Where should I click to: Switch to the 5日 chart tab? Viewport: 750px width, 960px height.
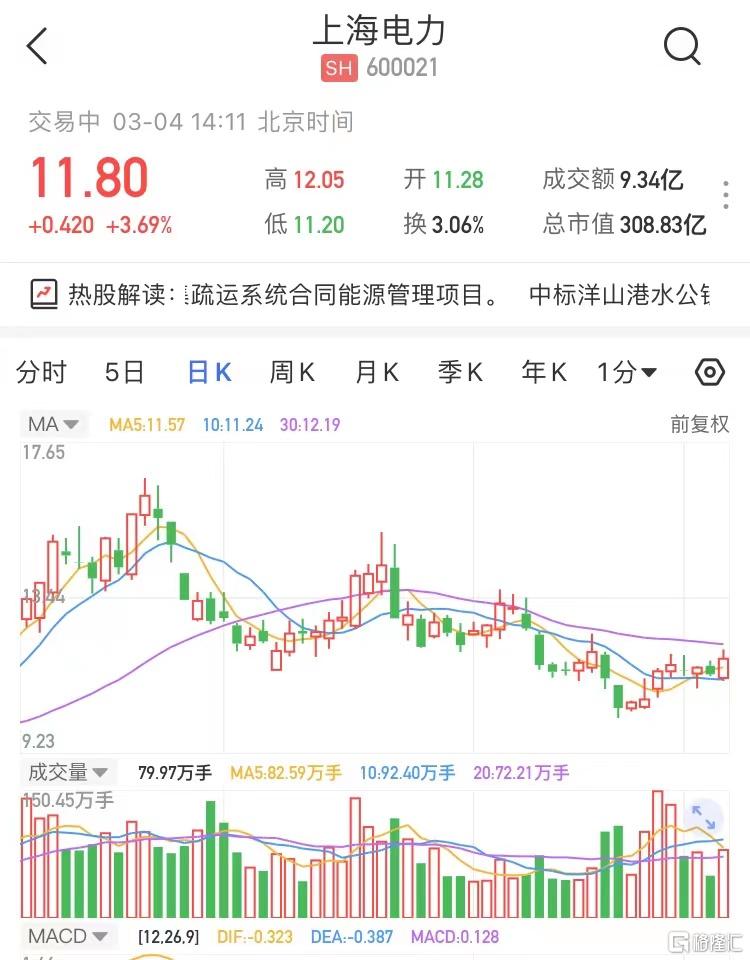[x=125, y=373]
